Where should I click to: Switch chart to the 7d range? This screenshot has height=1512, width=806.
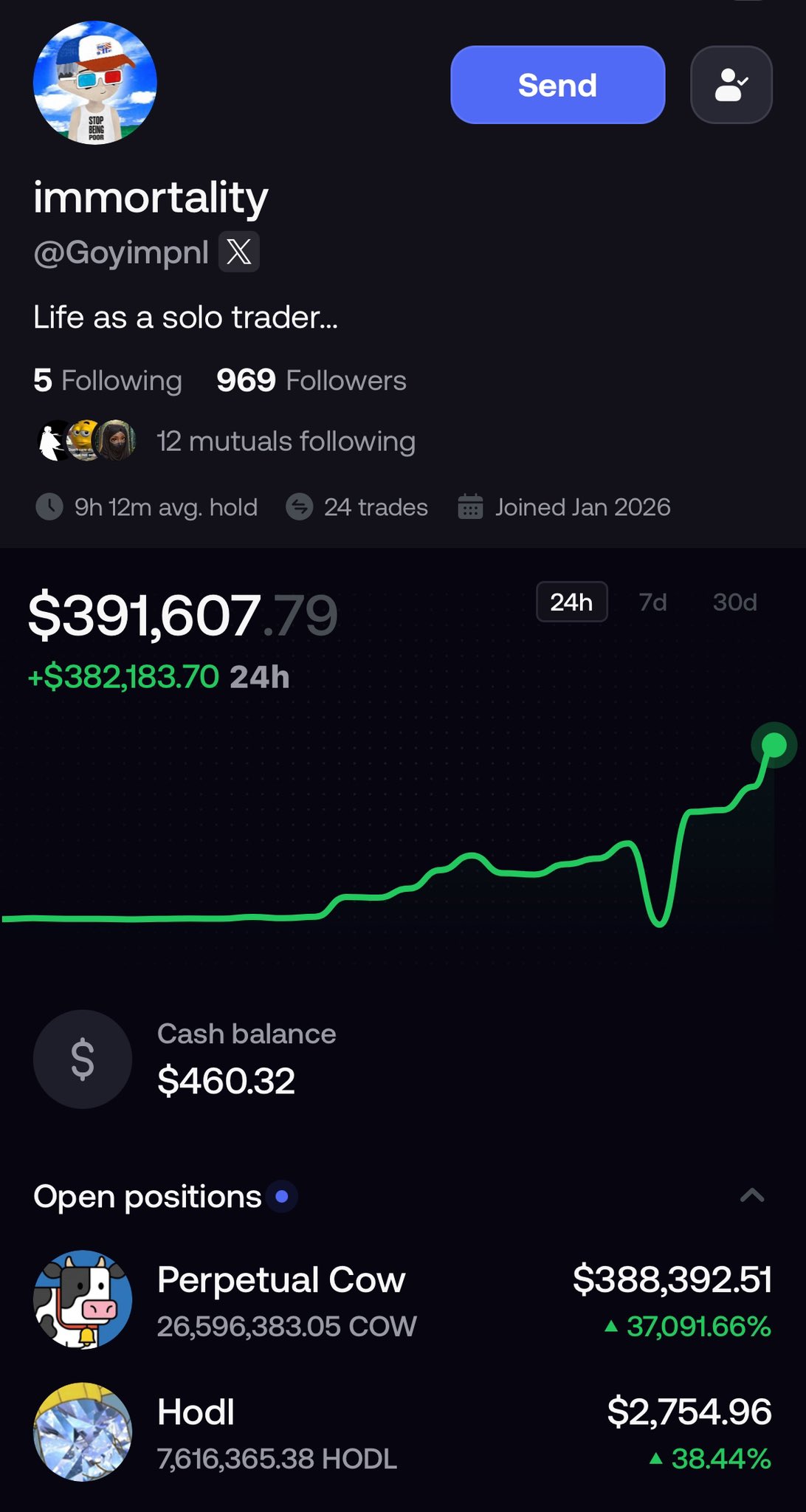pyautogui.click(x=652, y=602)
